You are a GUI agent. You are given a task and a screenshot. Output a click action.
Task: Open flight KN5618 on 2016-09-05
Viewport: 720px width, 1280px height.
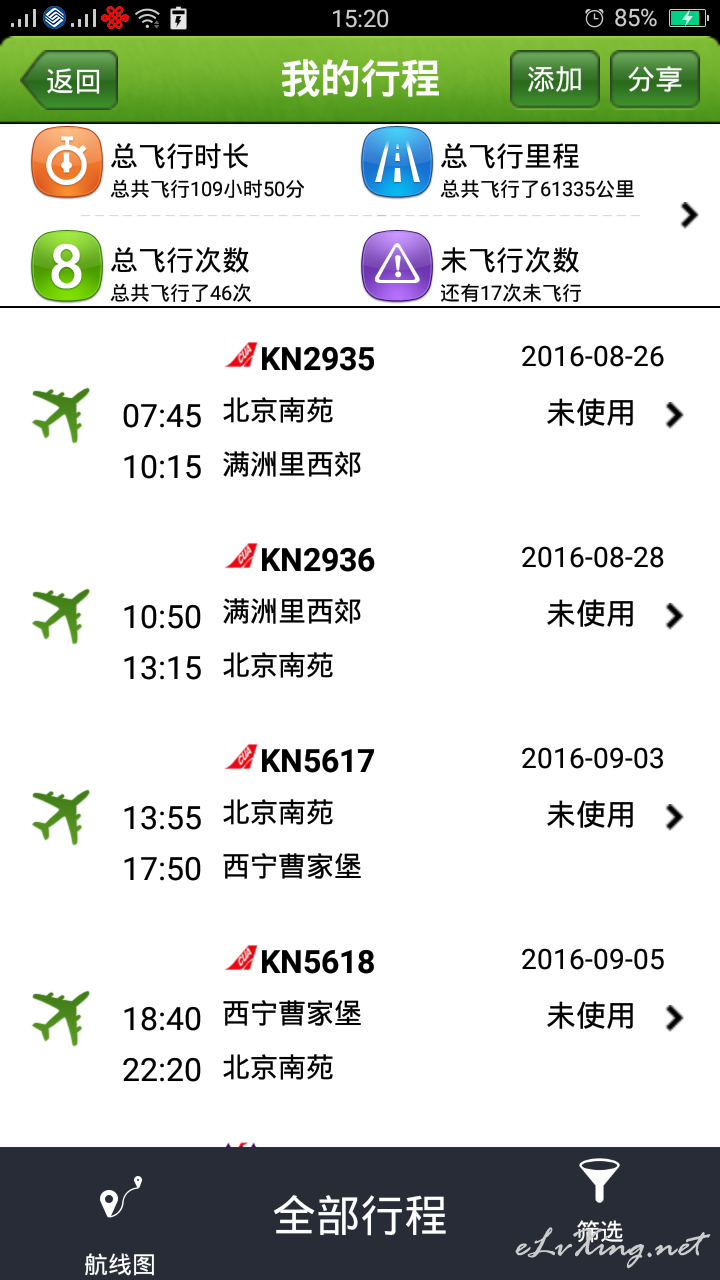coord(360,1015)
